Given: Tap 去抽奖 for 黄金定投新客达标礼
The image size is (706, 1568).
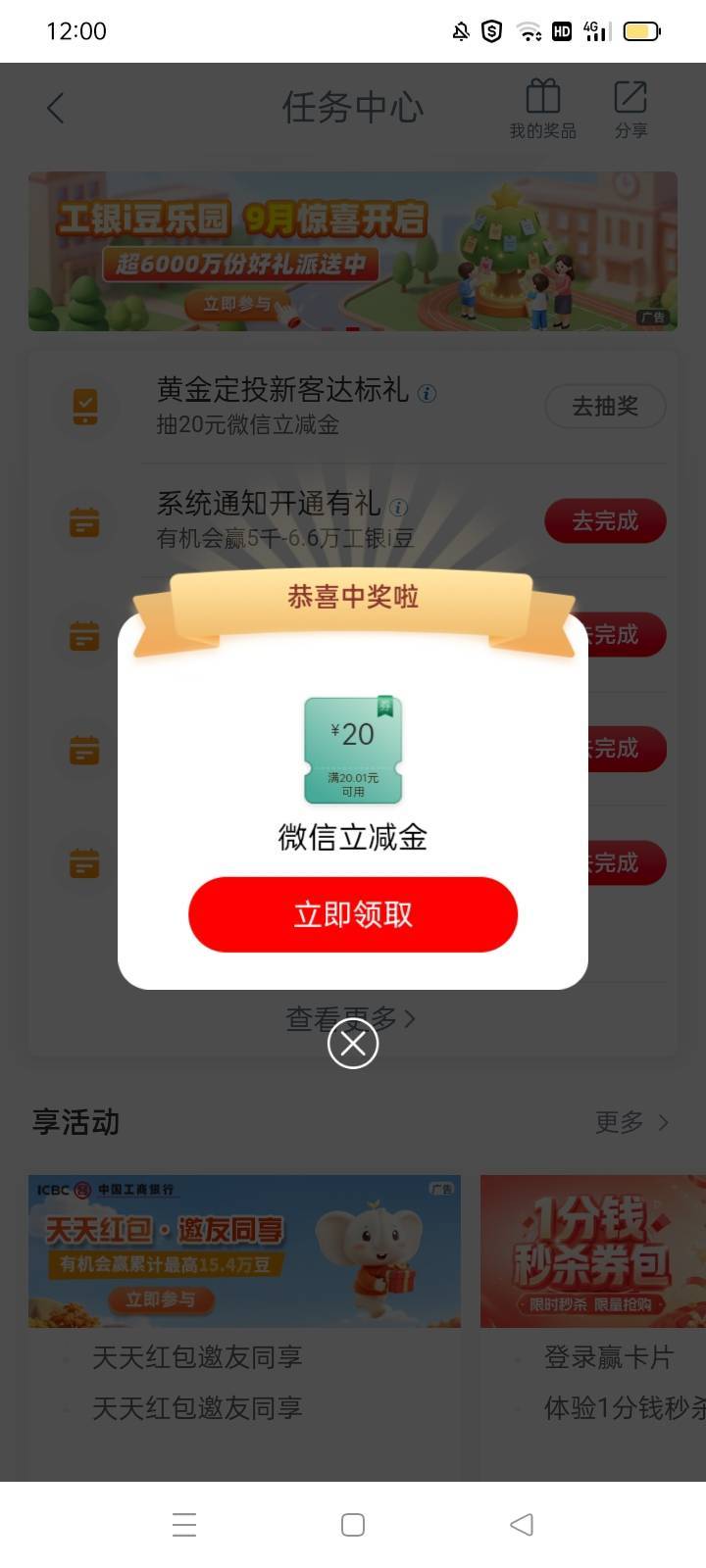Looking at the screenshot, I should 605,407.
